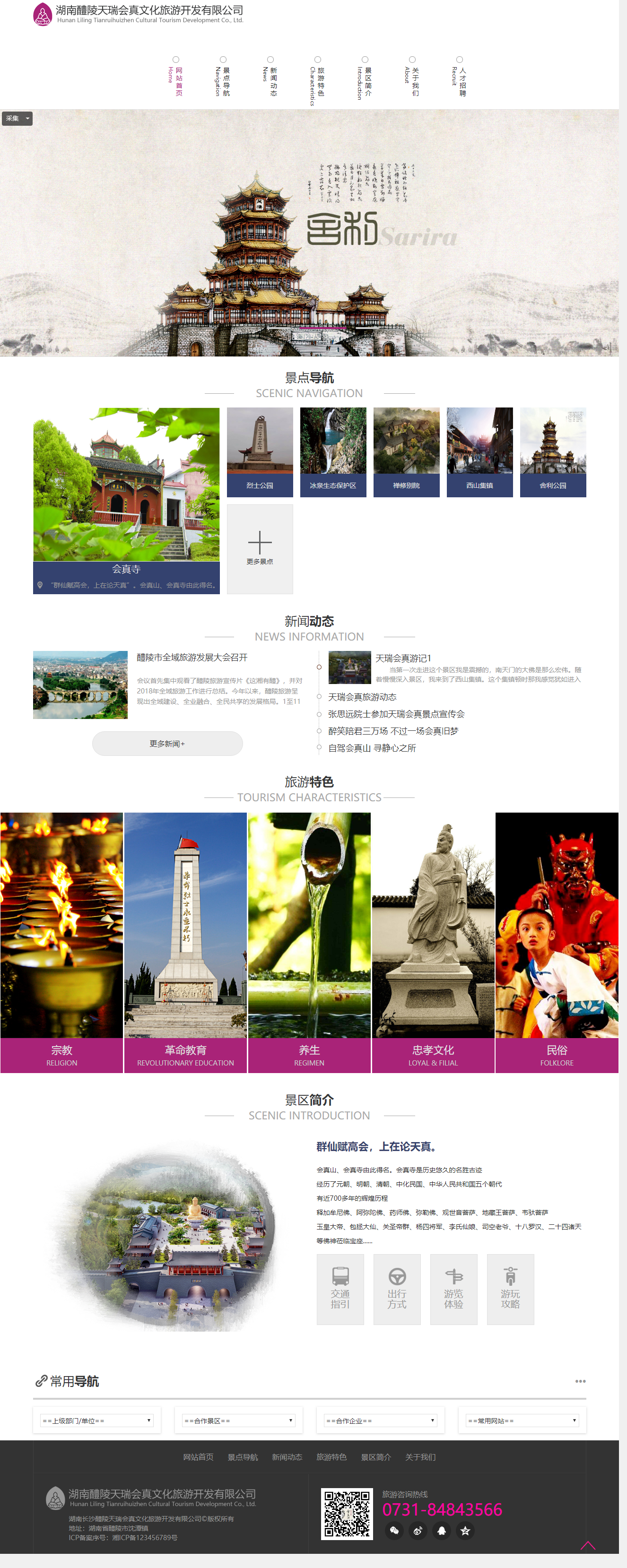Open the 游玩攻略 tile
The height and width of the screenshot is (1568, 627).
(x=510, y=1289)
